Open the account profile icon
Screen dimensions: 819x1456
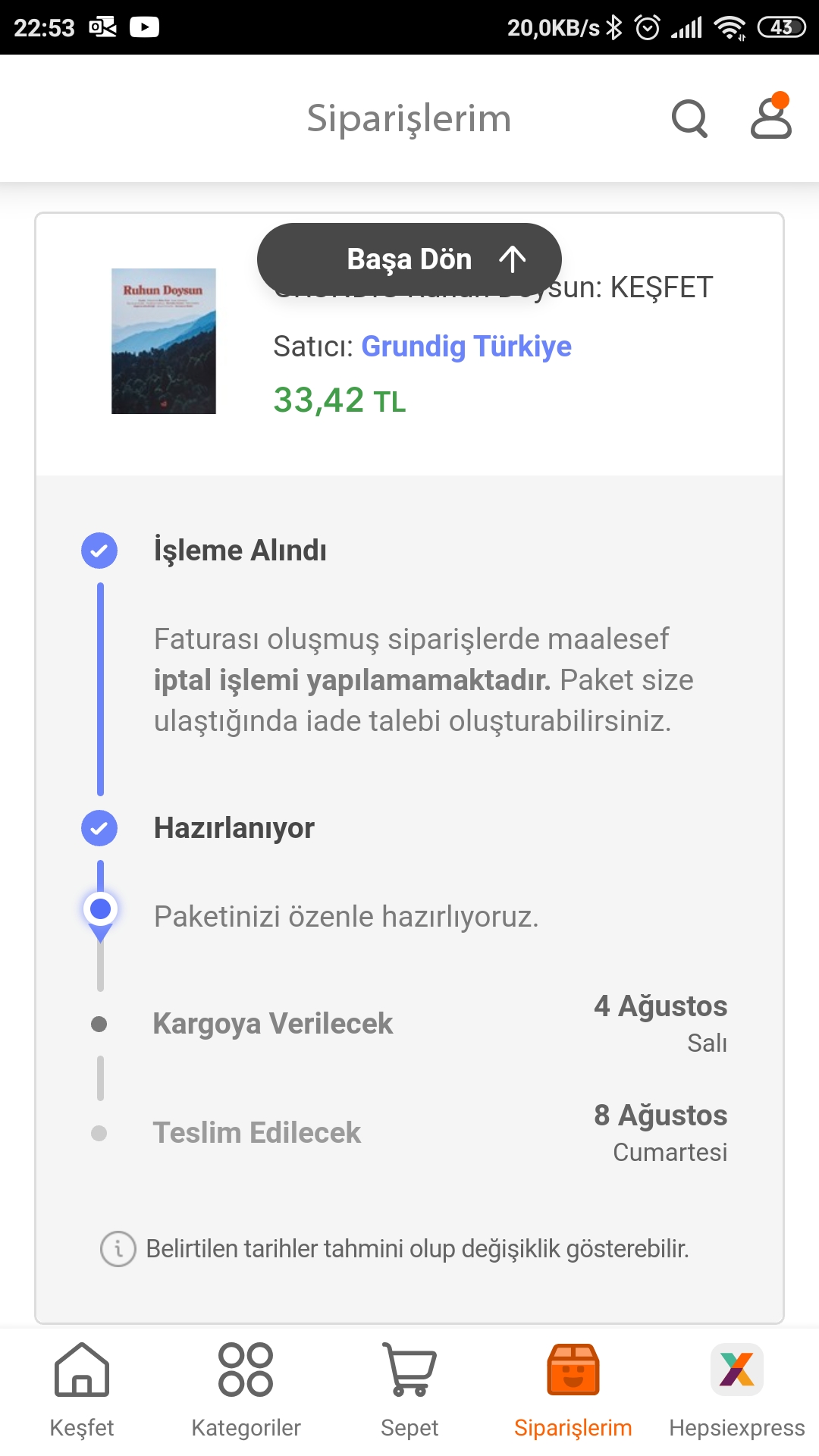point(771,116)
